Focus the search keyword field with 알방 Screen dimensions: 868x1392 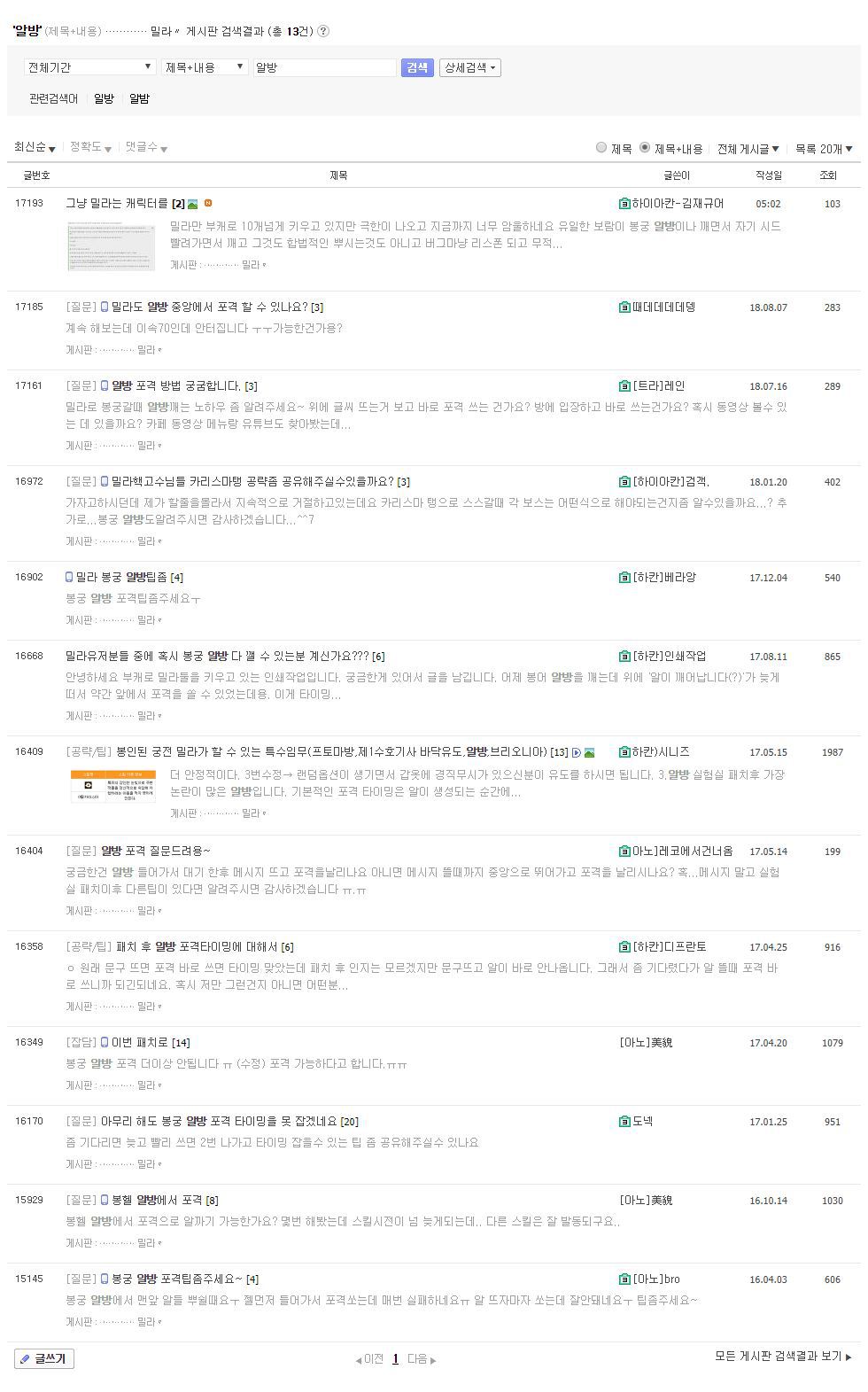click(324, 67)
